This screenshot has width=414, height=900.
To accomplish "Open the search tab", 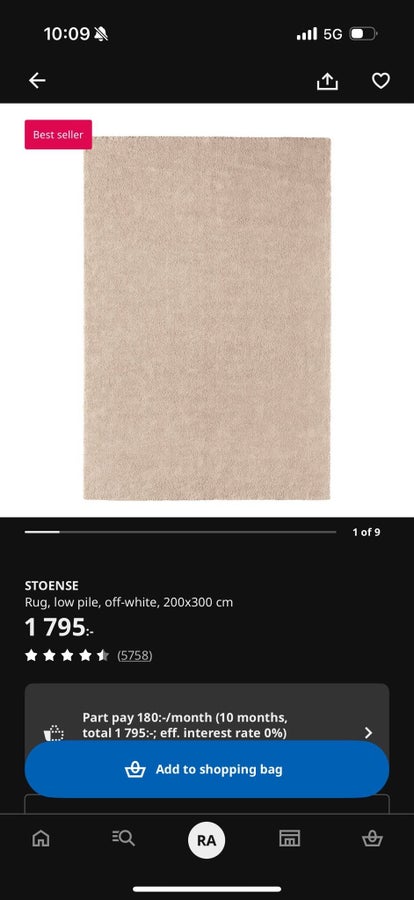I will (123, 838).
